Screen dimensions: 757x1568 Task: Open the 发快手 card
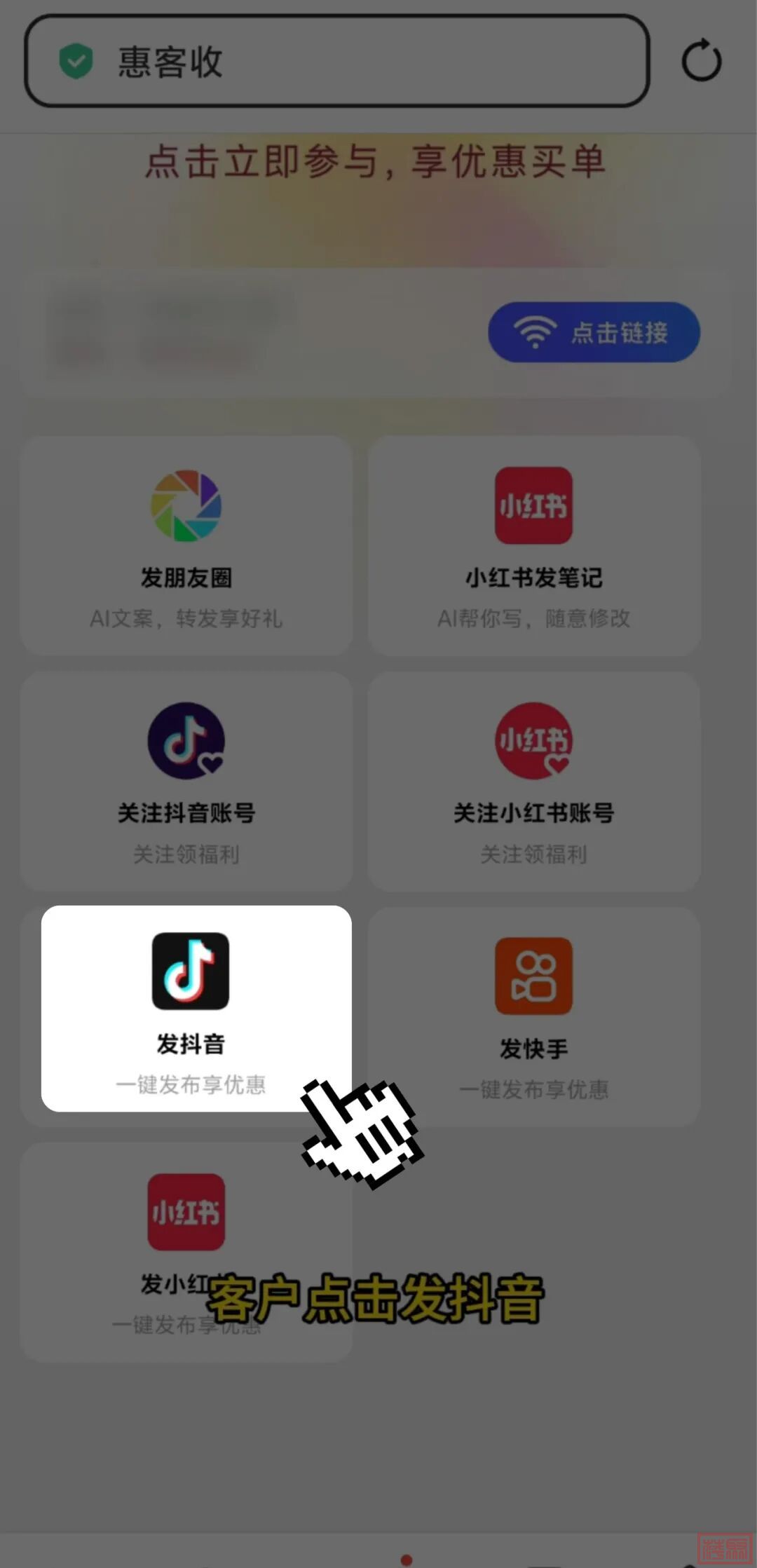coord(533,1016)
